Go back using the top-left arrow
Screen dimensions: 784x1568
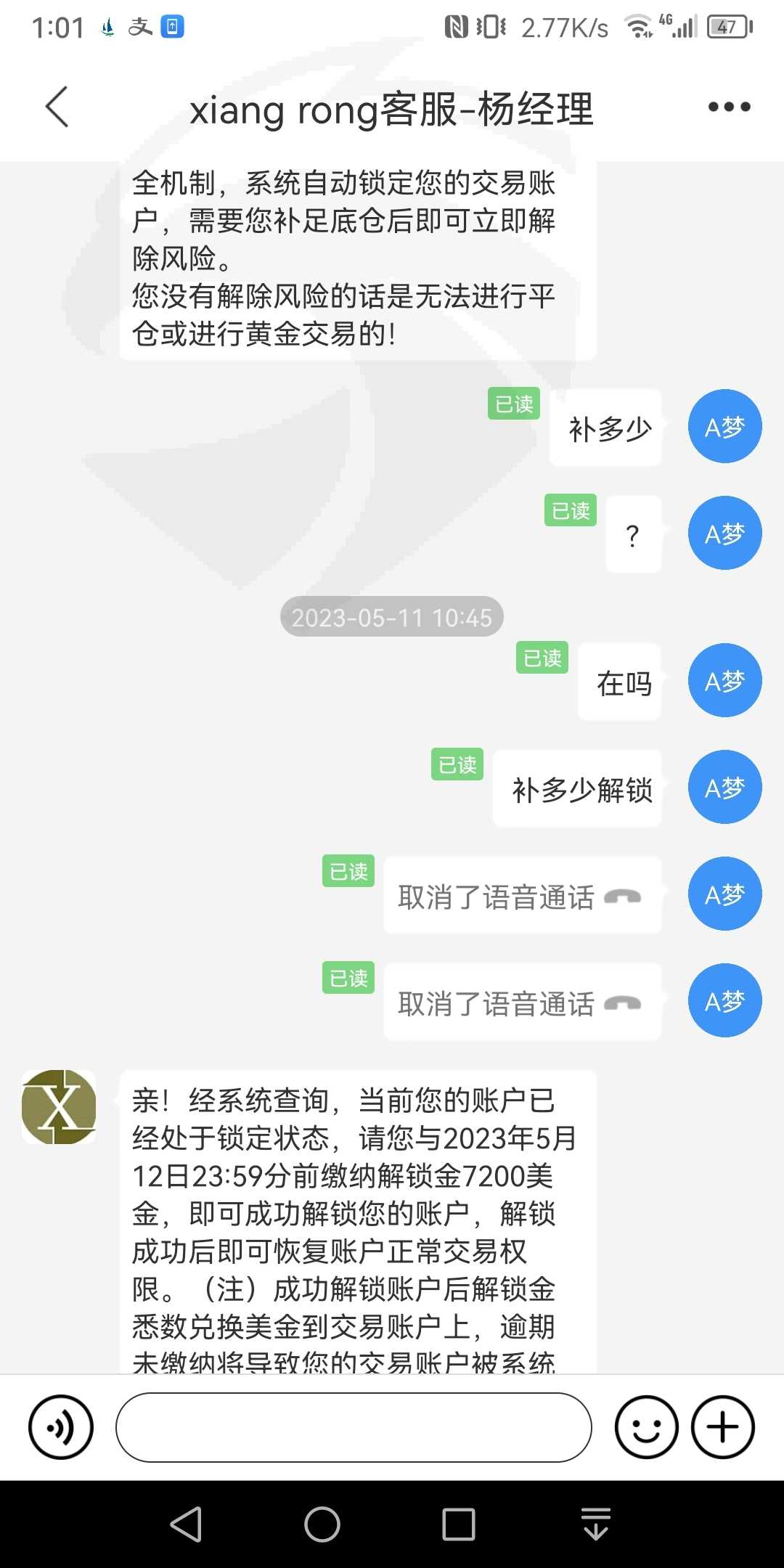tap(57, 107)
